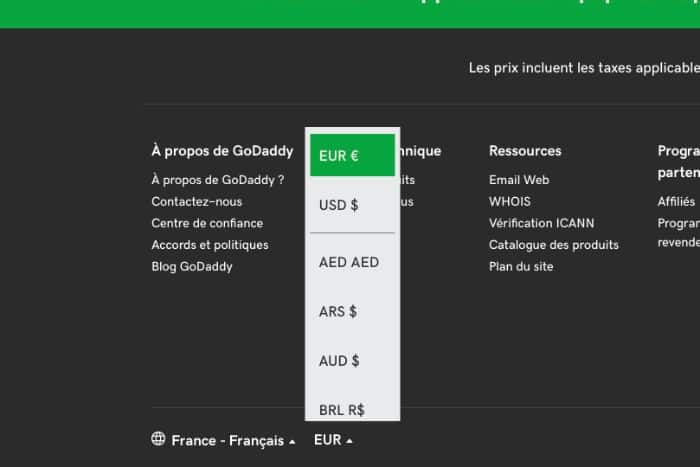Choose USD $ from the currency list
Viewport: 700px width, 467px height.
(x=339, y=205)
